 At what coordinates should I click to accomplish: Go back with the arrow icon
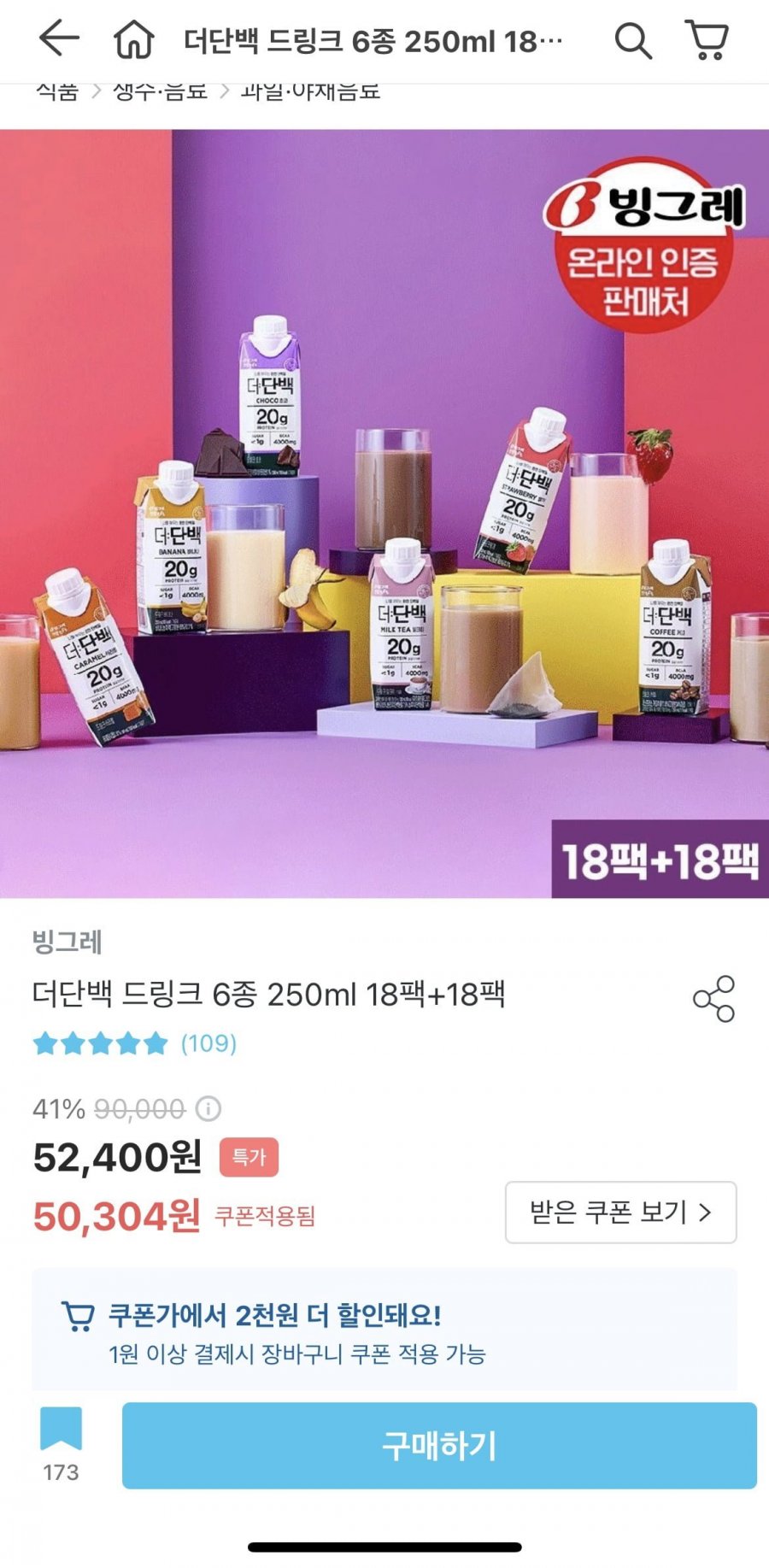(x=59, y=39)
